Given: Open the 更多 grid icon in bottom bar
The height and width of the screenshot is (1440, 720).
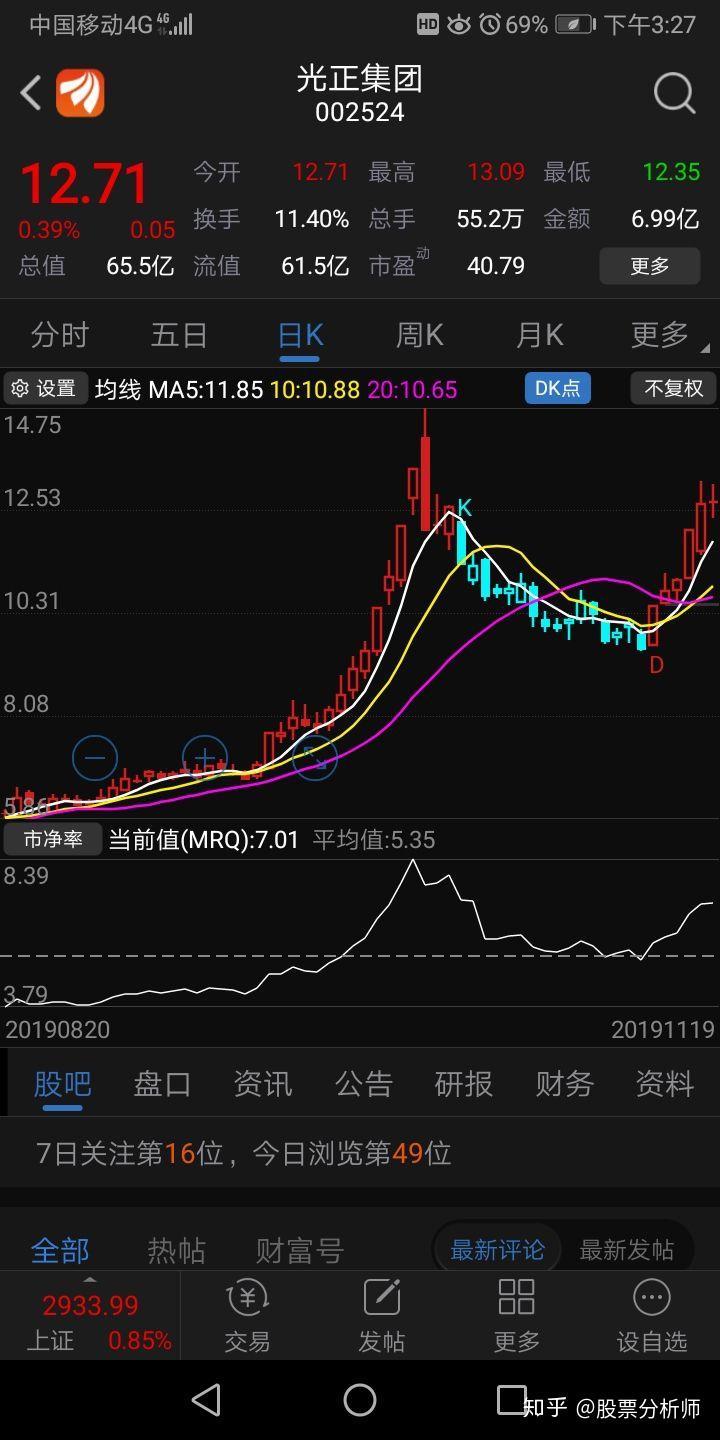Looking at the screenshot, I should (515, 1315).
